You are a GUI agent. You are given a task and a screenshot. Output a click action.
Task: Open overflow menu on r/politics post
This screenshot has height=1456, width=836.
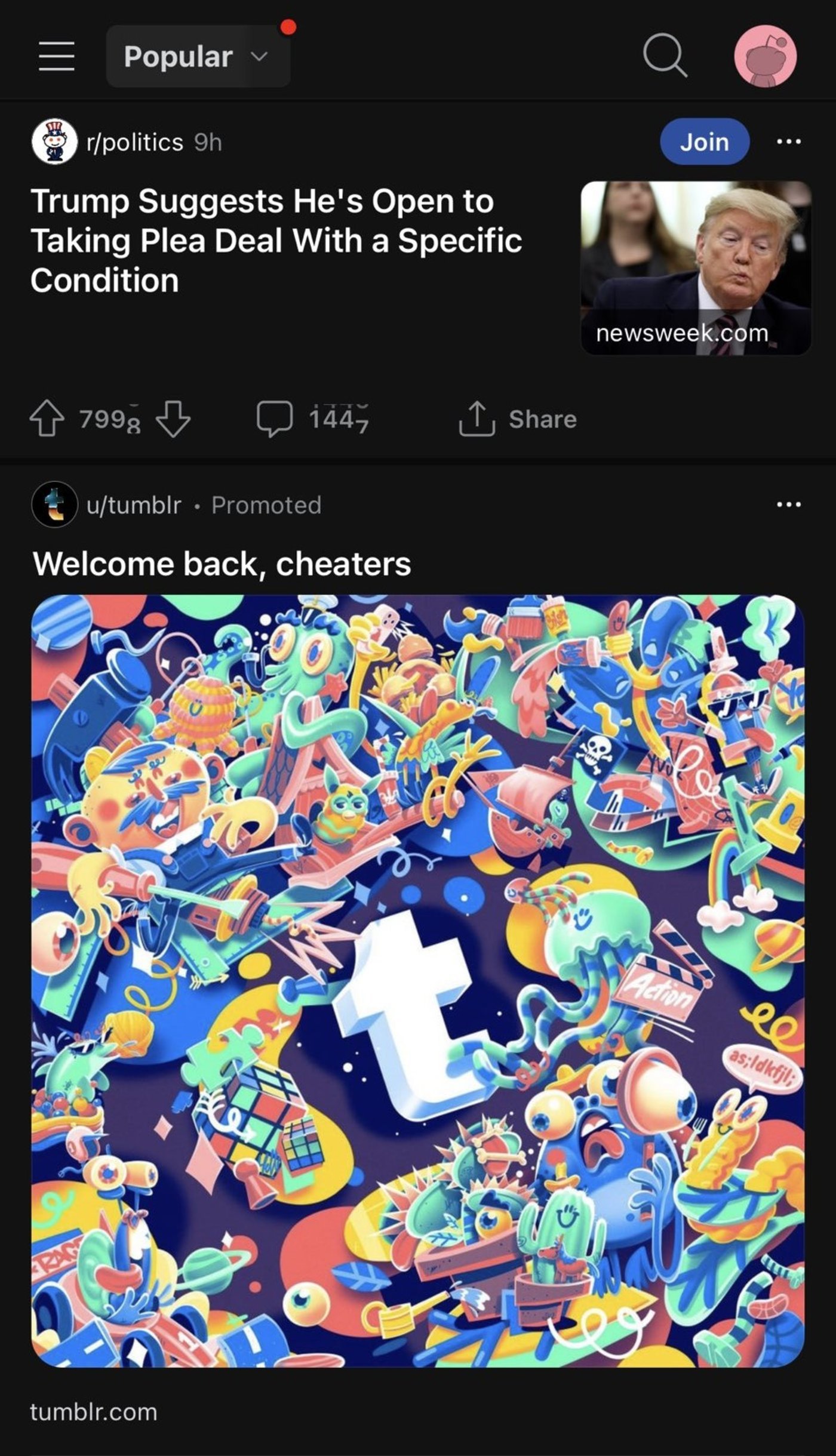[x=788, y=142]
